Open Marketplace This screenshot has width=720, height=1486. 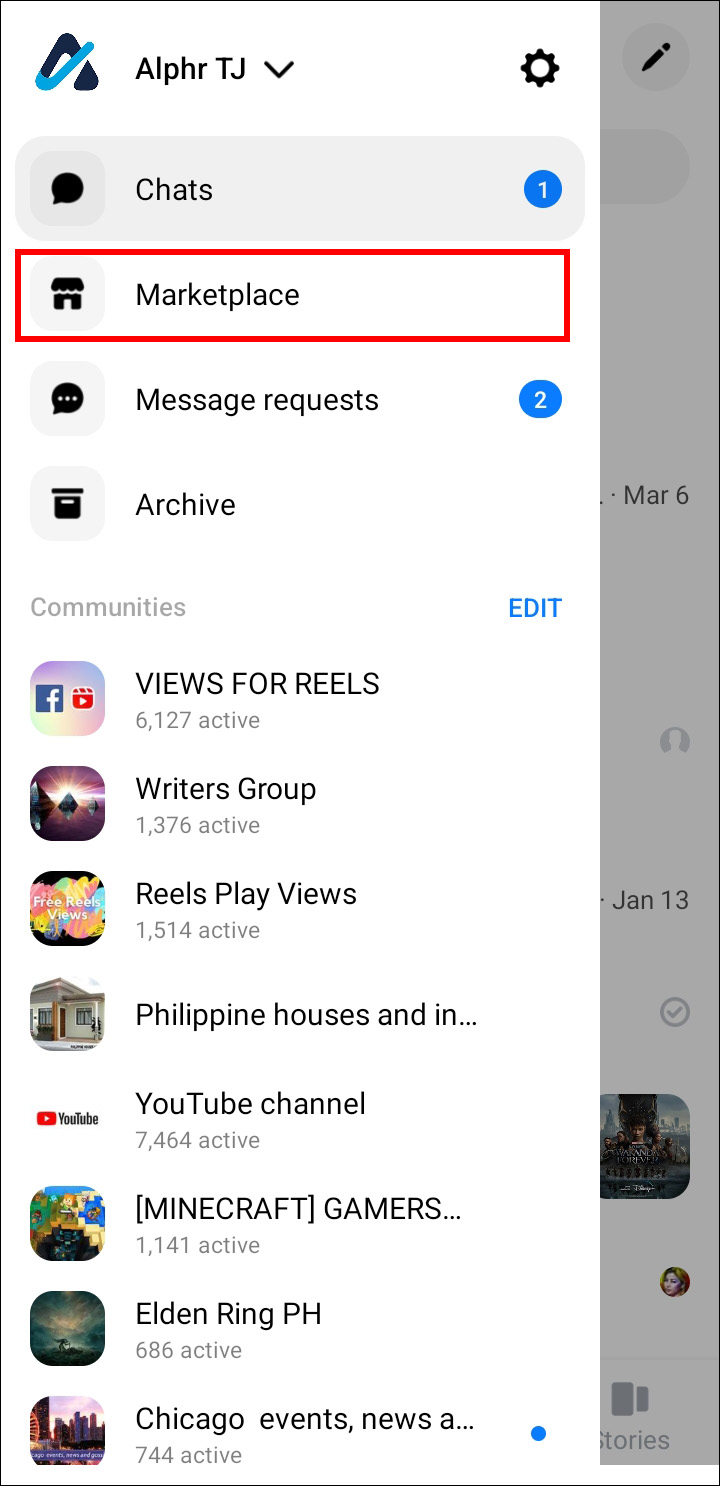click(x=292, y=295)
